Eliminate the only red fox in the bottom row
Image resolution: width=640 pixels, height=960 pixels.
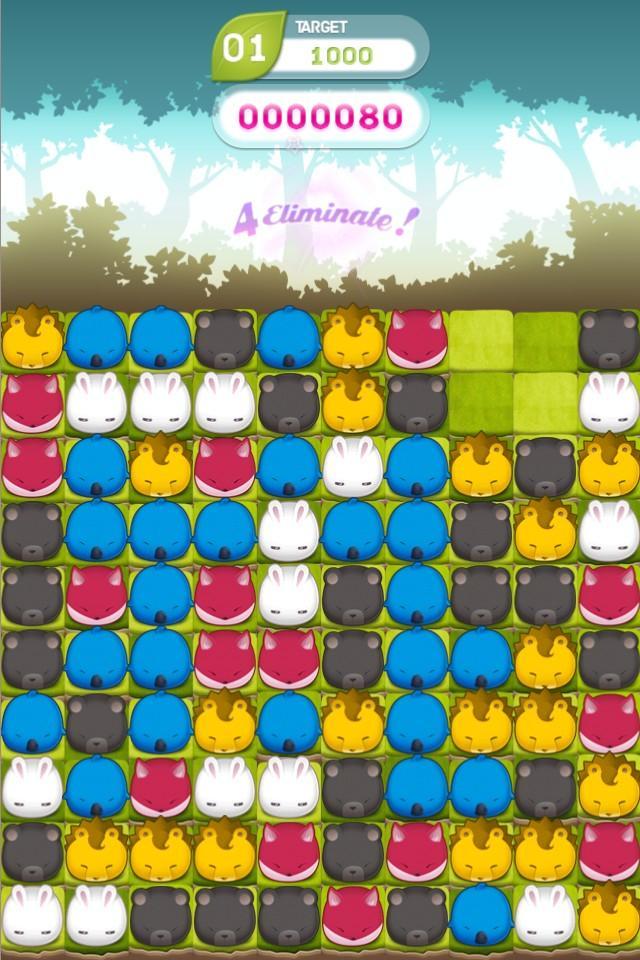(352, 915)
